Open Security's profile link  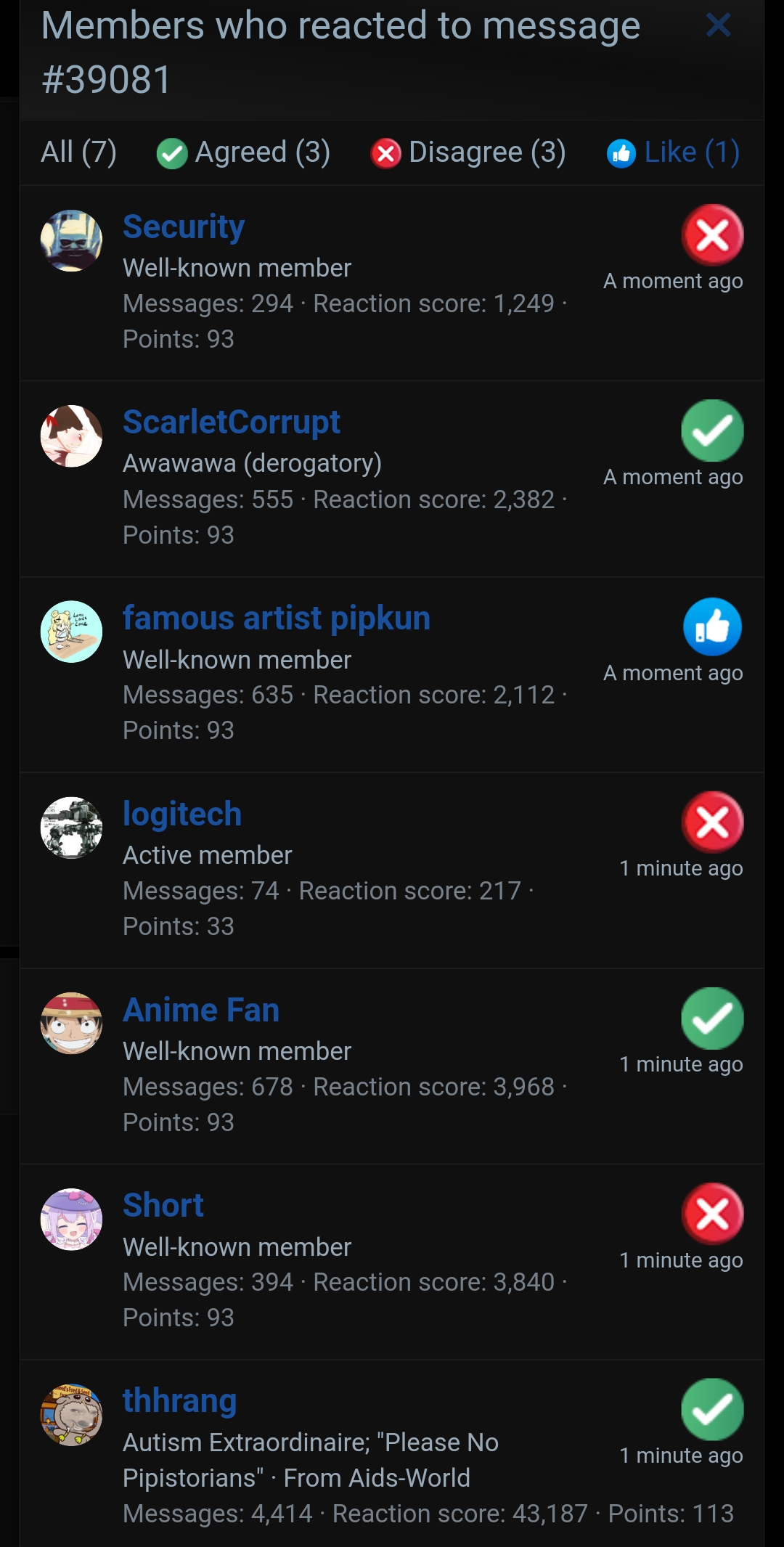pyautogui.click(x=184, y=226)
